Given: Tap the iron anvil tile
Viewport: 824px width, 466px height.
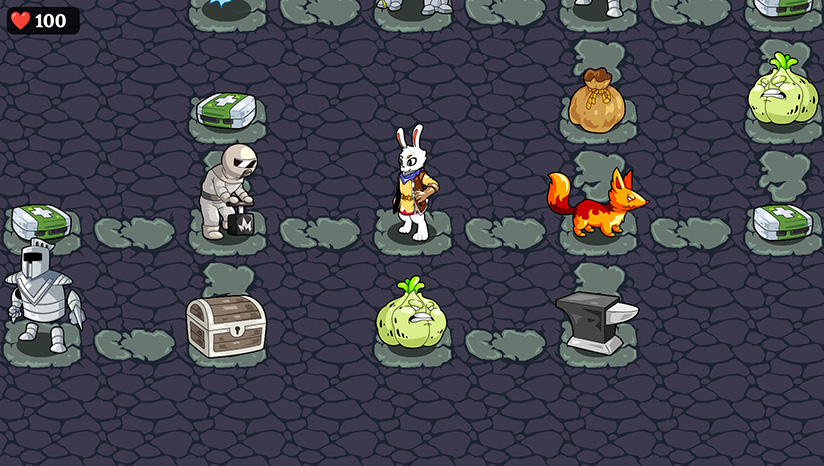Looking at the screenshot, I should [596, 321].
